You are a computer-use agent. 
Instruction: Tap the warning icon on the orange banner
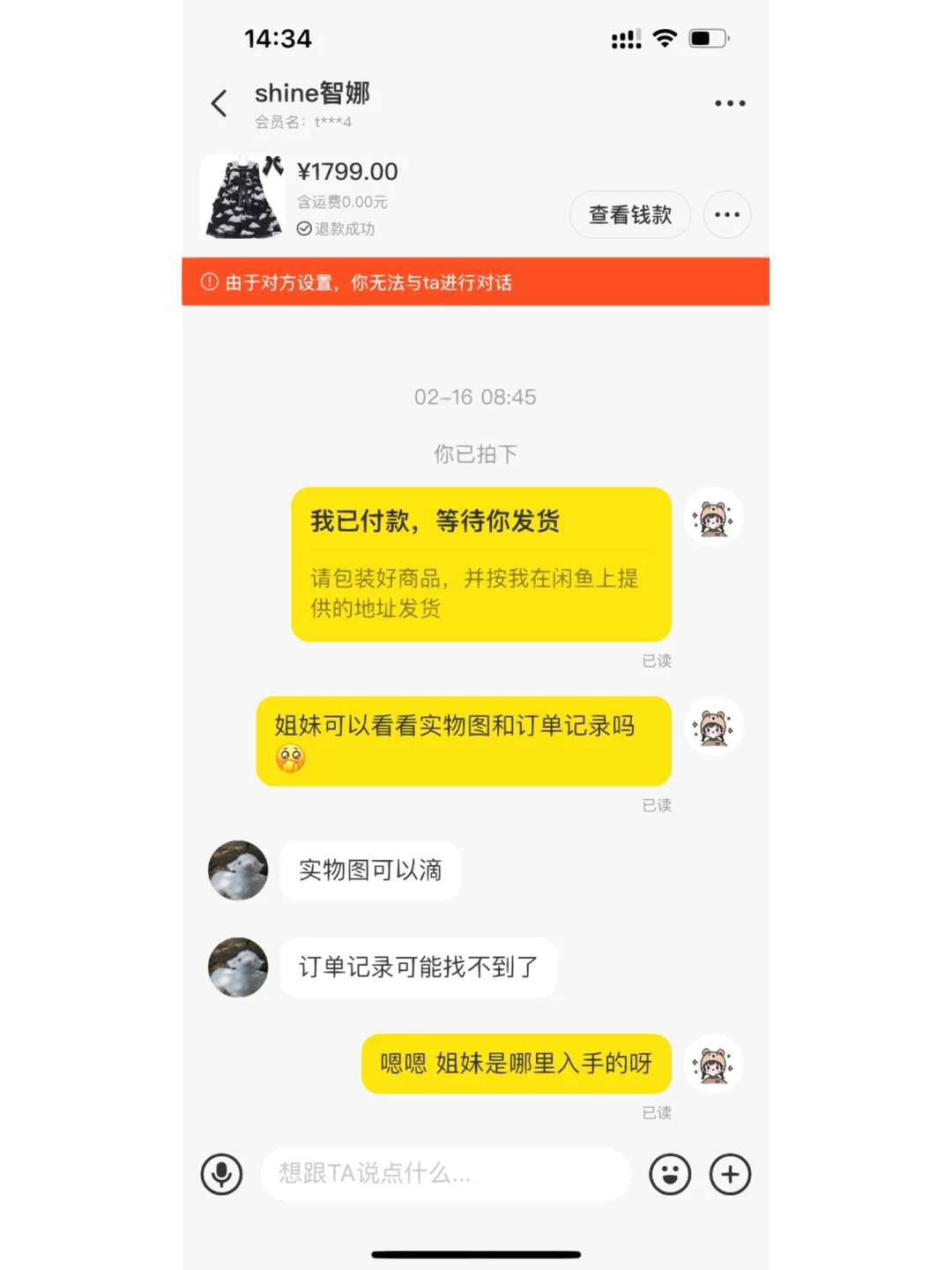click(x=208, y=282)
